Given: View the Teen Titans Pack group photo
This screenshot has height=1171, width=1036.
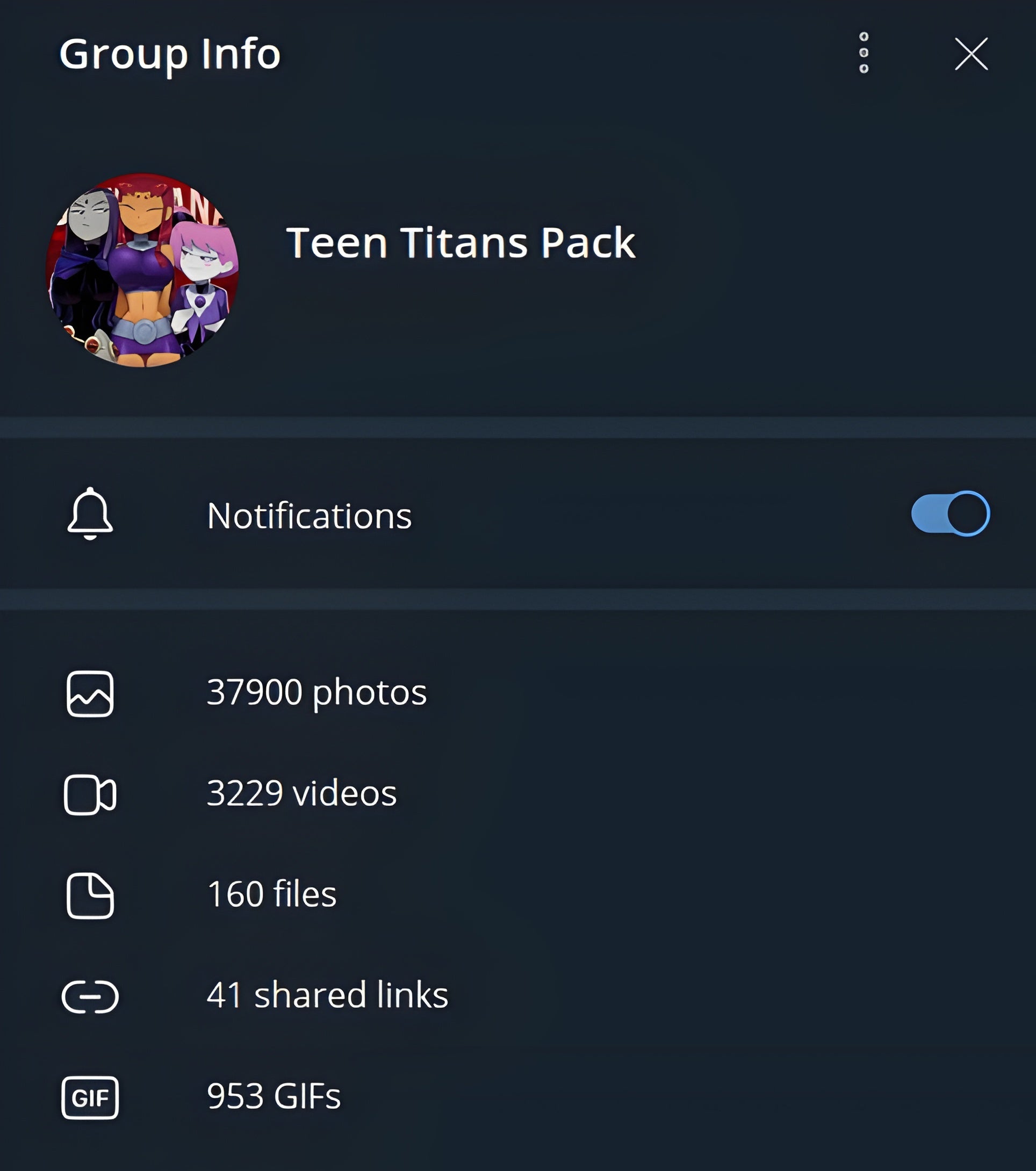Looking at the screenshot, I should [x=142, y=270].
